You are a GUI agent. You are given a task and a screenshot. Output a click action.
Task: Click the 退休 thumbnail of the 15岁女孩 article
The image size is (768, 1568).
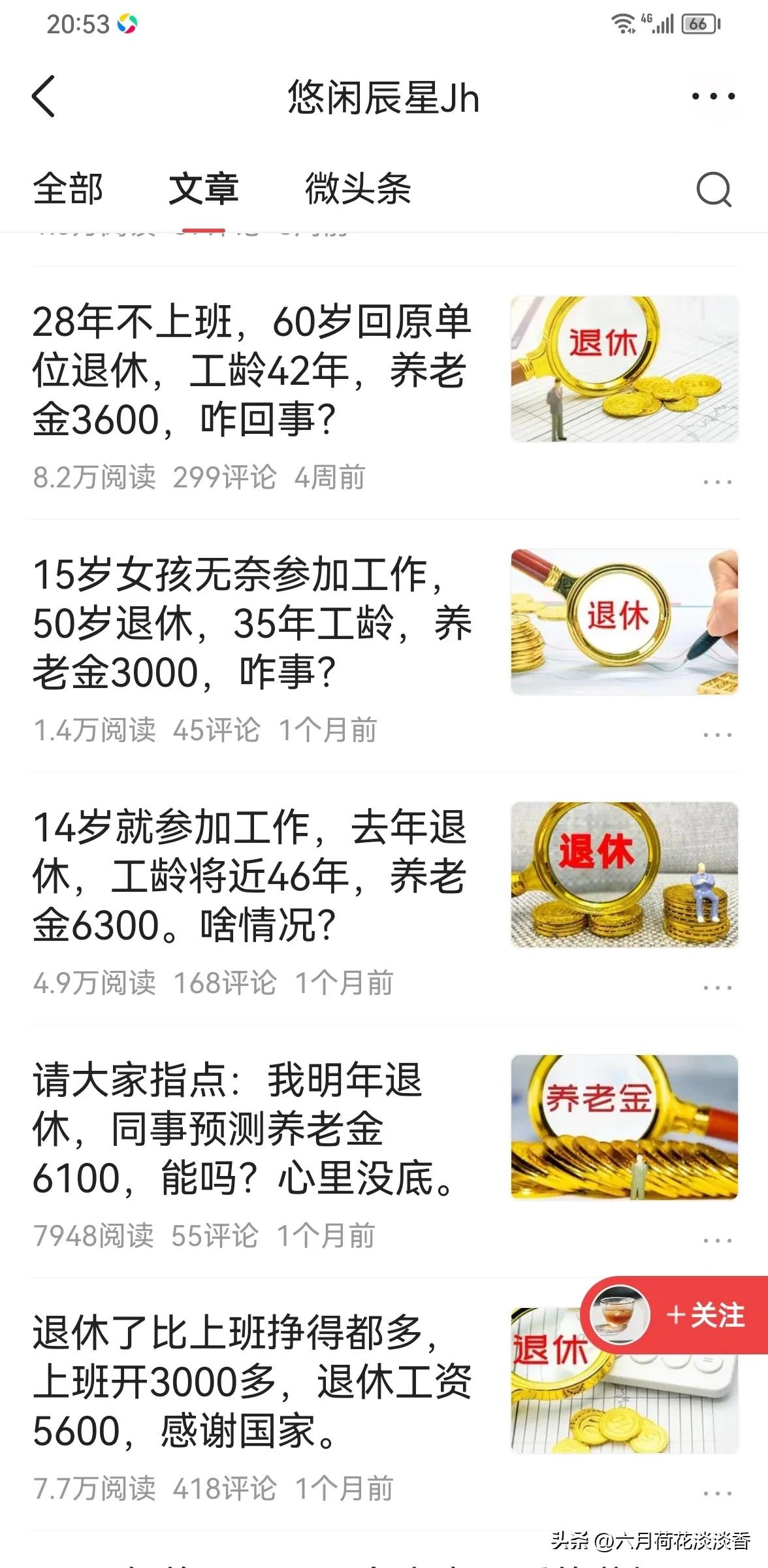tap(624, 624)
